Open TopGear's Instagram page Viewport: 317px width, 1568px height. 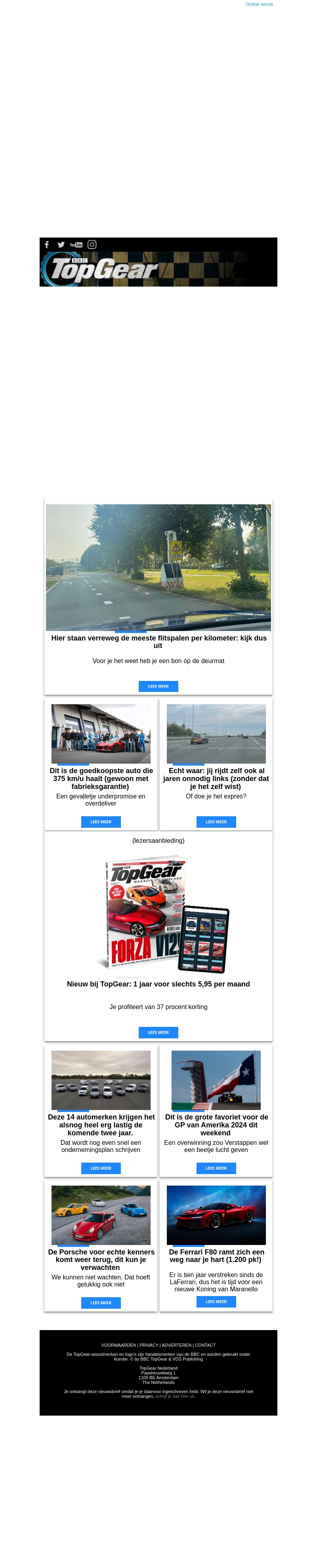tap(92, 245)
